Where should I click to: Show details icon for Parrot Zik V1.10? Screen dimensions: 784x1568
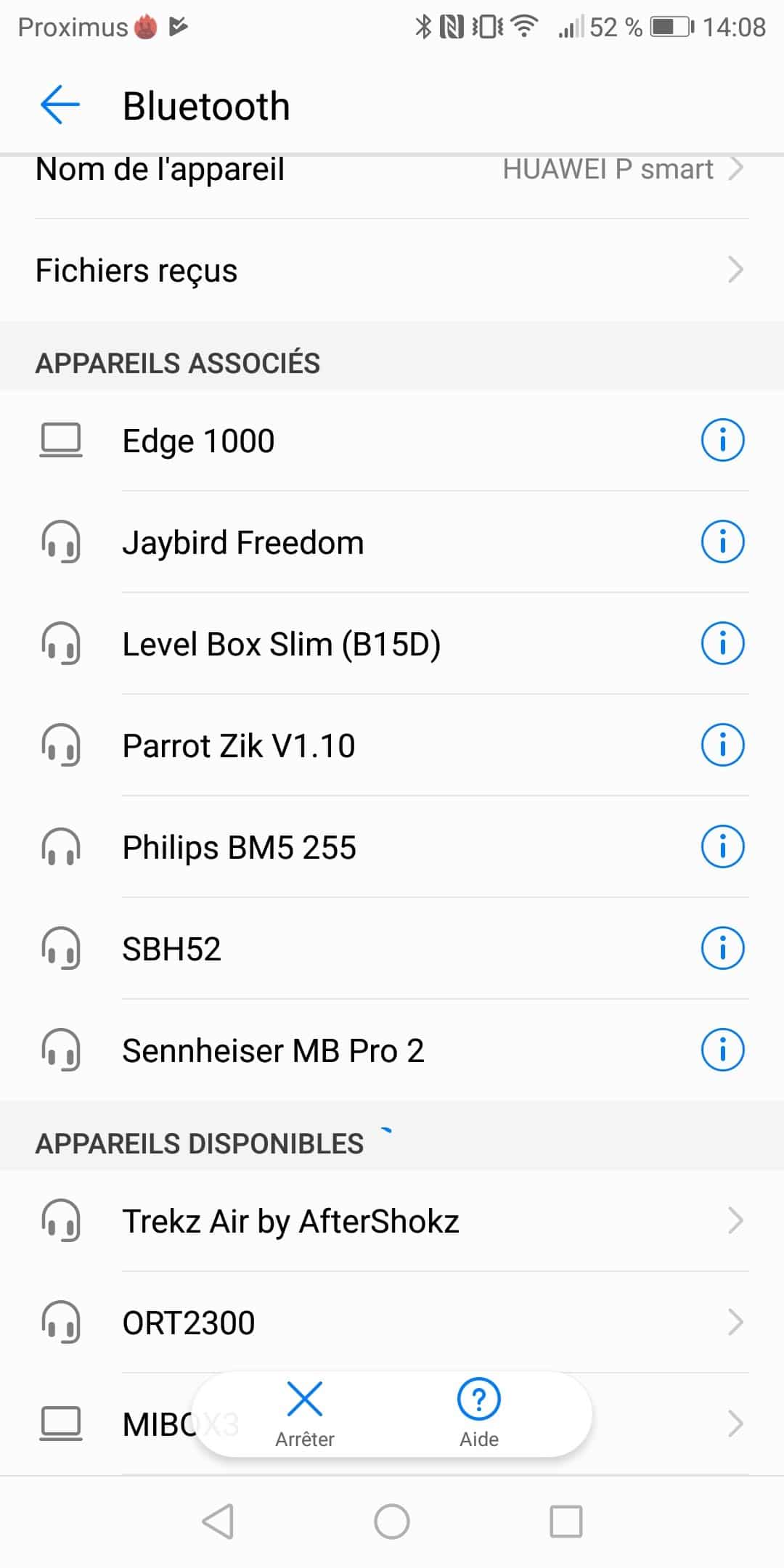[x=722, y=745]
